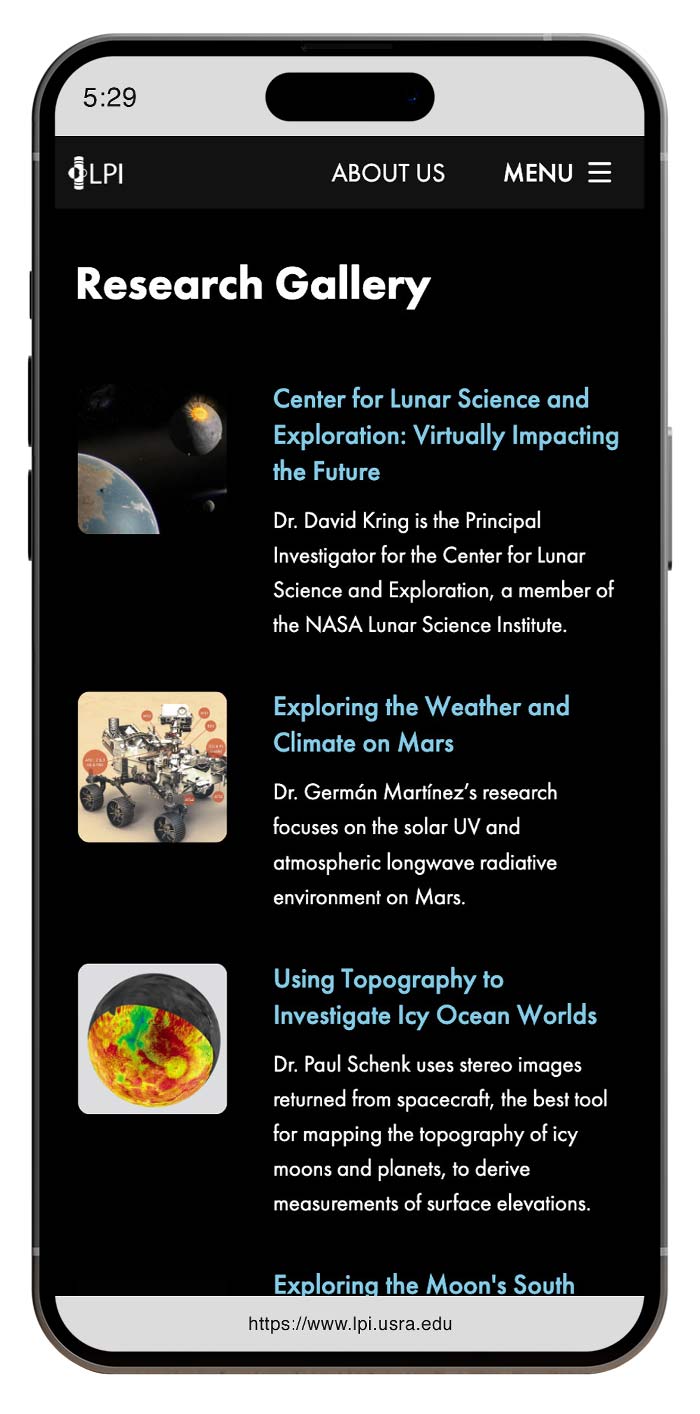Tap the Mars rover thumbnail

(152, 767)
